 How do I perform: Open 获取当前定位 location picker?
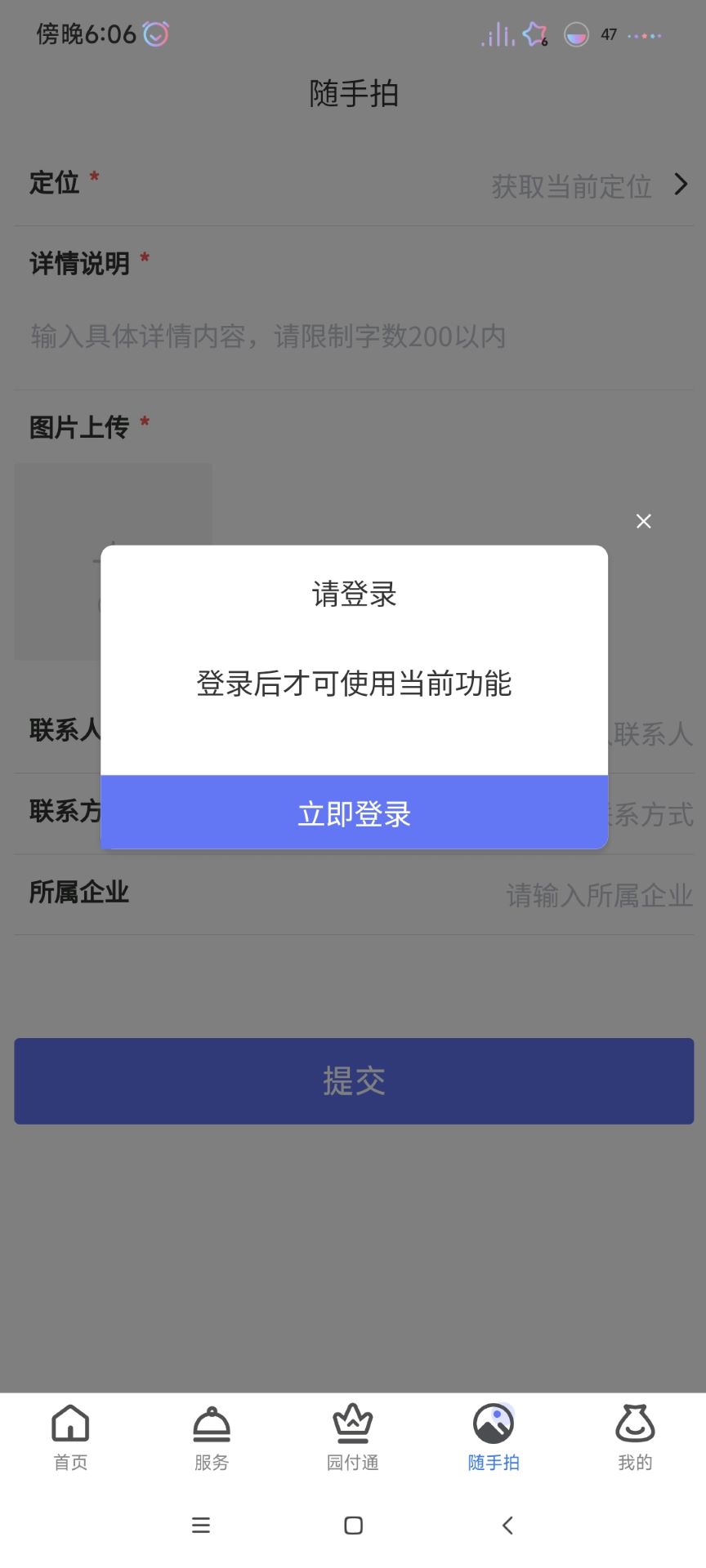[570, 186]
